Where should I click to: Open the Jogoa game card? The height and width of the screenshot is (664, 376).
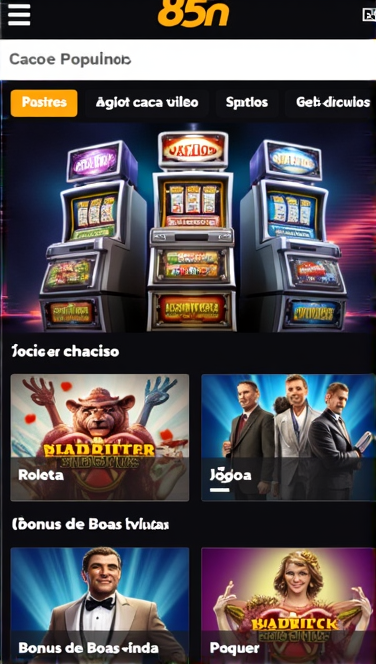288,437
